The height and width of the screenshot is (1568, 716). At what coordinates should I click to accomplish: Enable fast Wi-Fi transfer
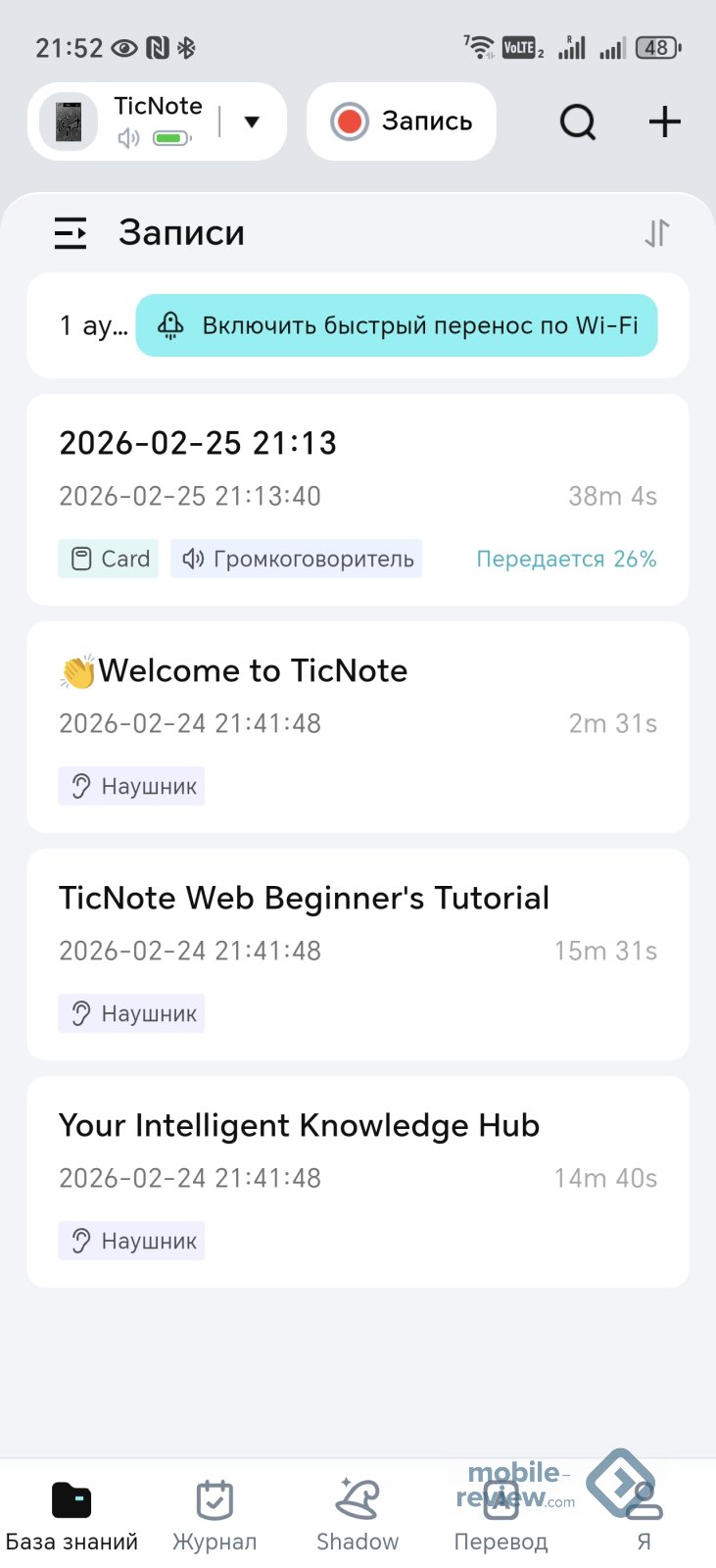(x=397, y=325)
